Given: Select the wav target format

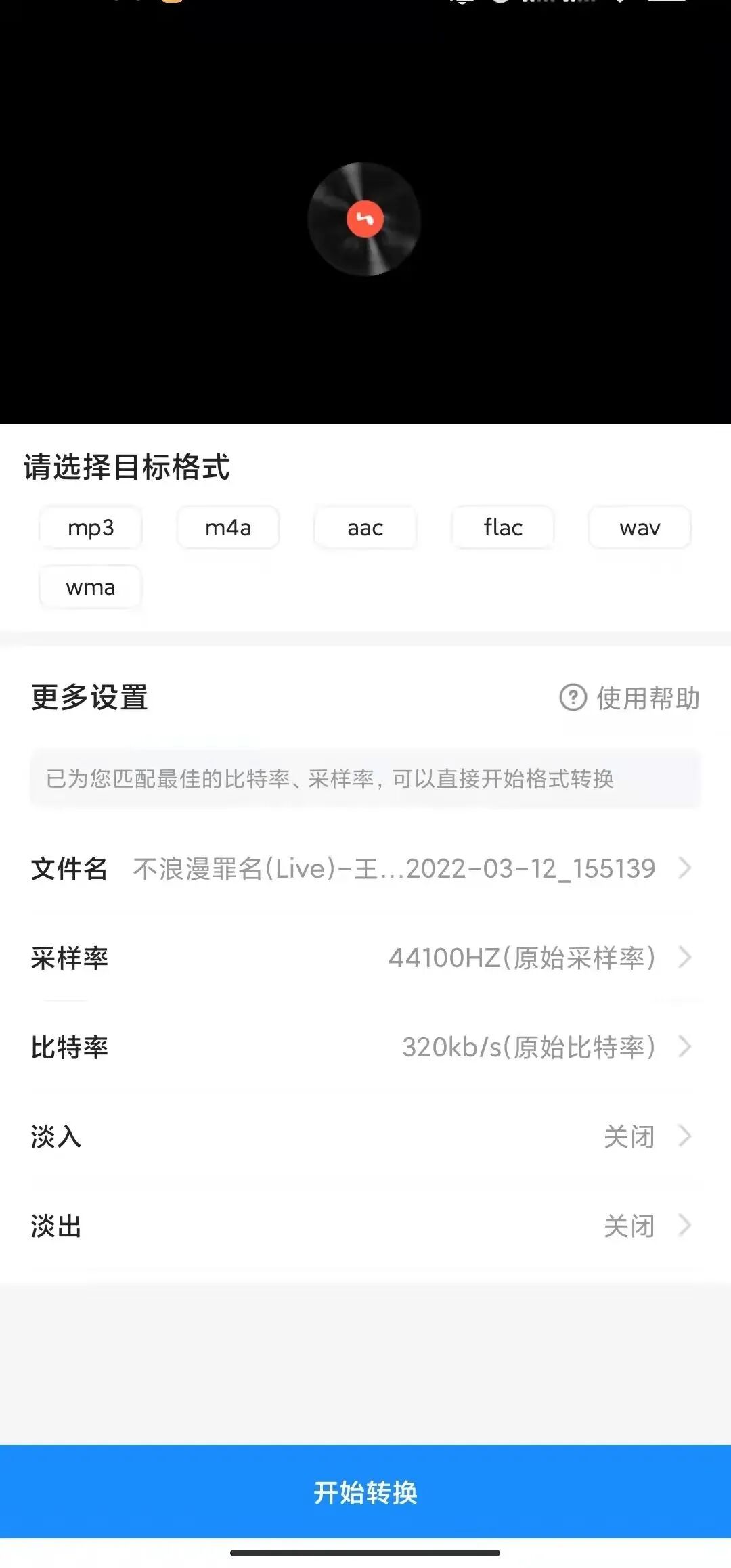Looking at the screenshot, I should coord(639,527).
